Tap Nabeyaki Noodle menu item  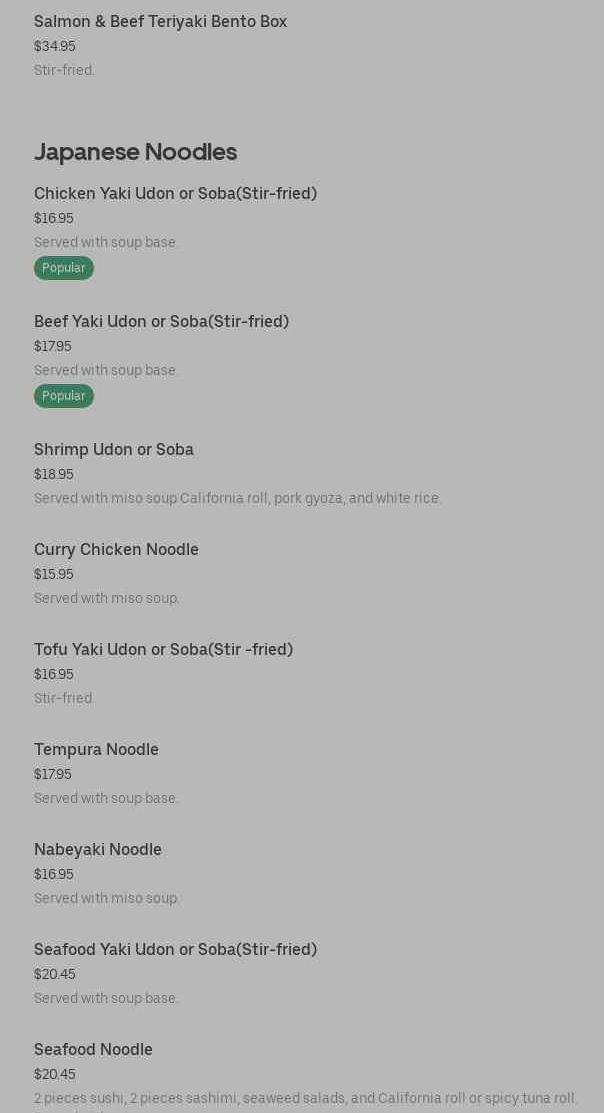[x=98, y=850]
